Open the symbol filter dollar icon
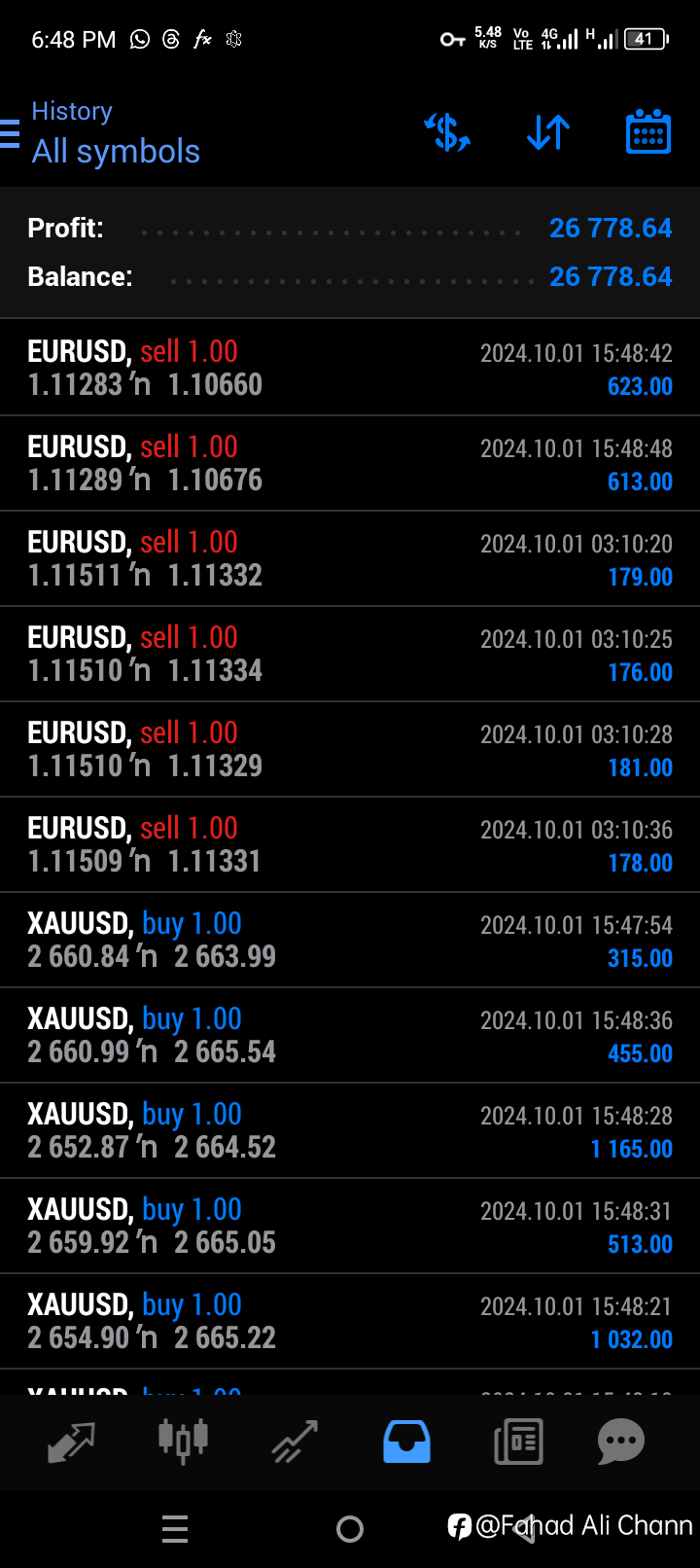Screen dimensions: 700x1568 point(447,132)
